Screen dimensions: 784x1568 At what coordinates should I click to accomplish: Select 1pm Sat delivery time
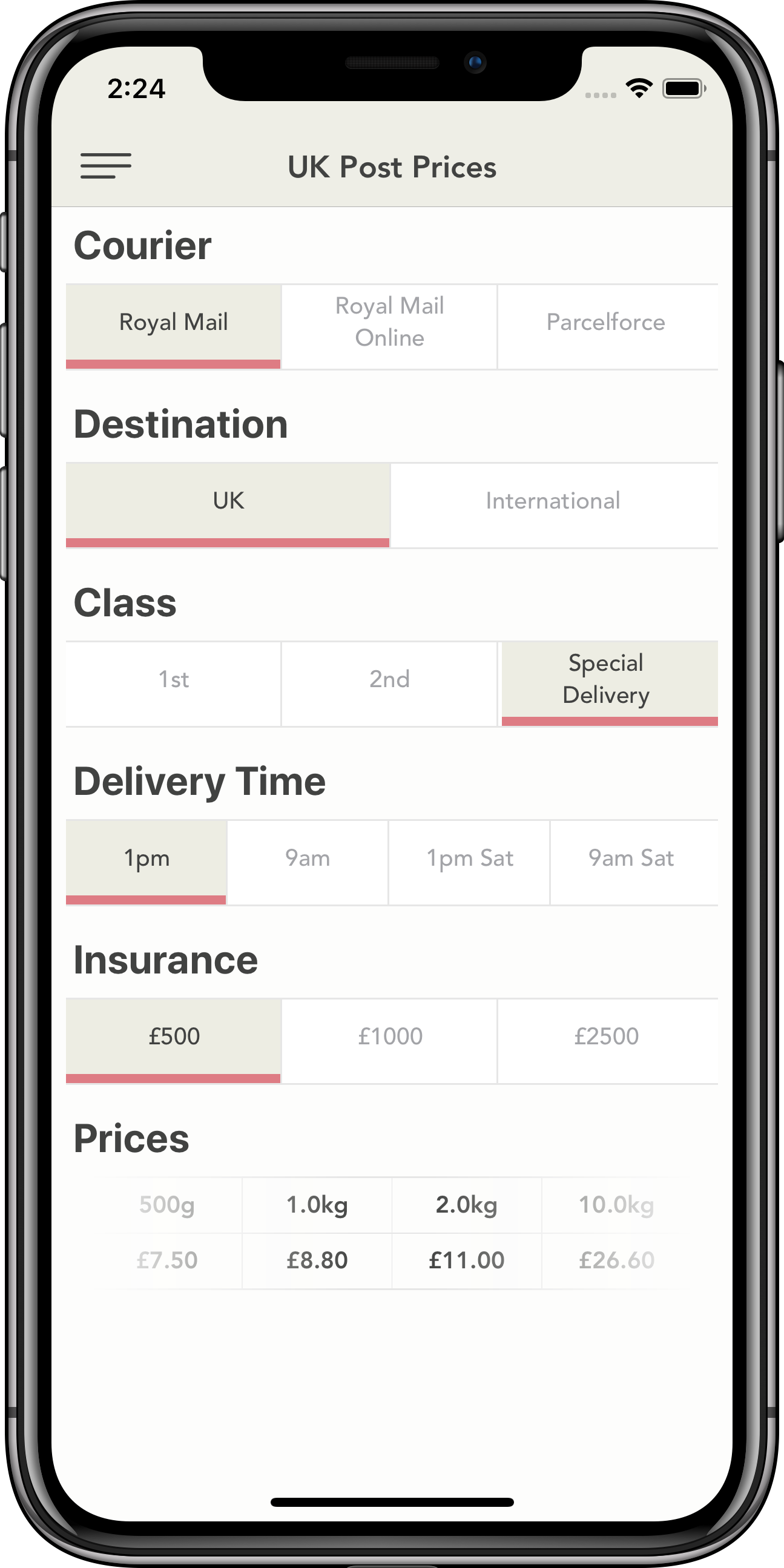click(469, 859)
